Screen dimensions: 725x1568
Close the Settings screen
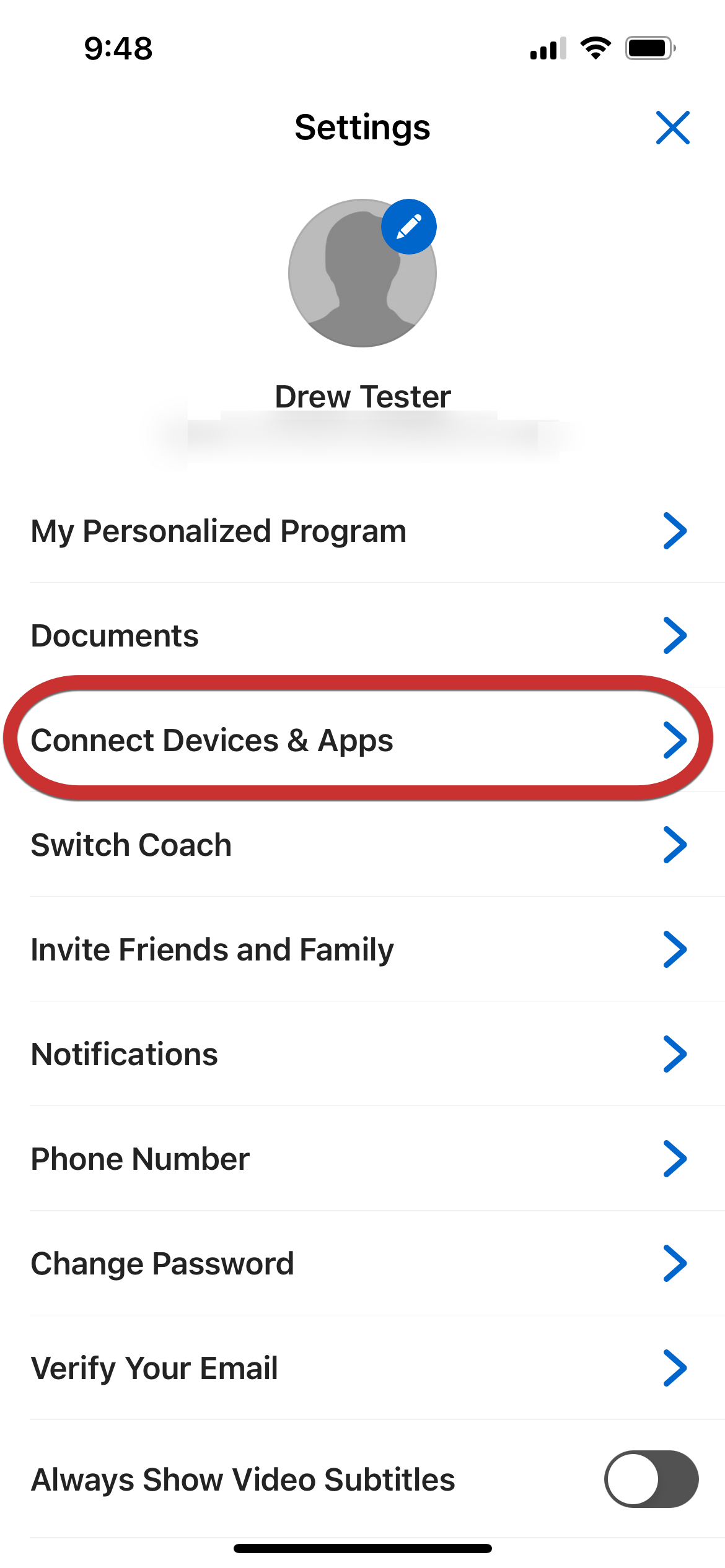(673, 128)
